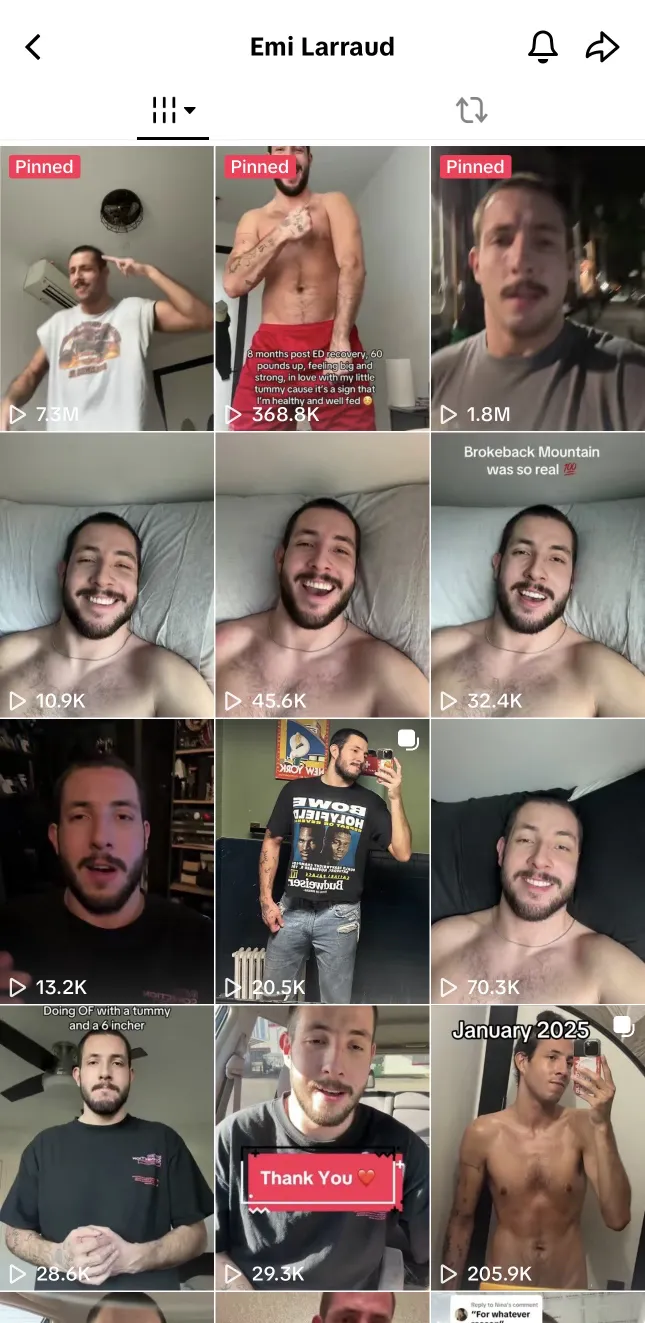Play the pinned video with 1.8M views
Screen dimensions: 645x1323
pyautogui.click(x=538, y=289)
